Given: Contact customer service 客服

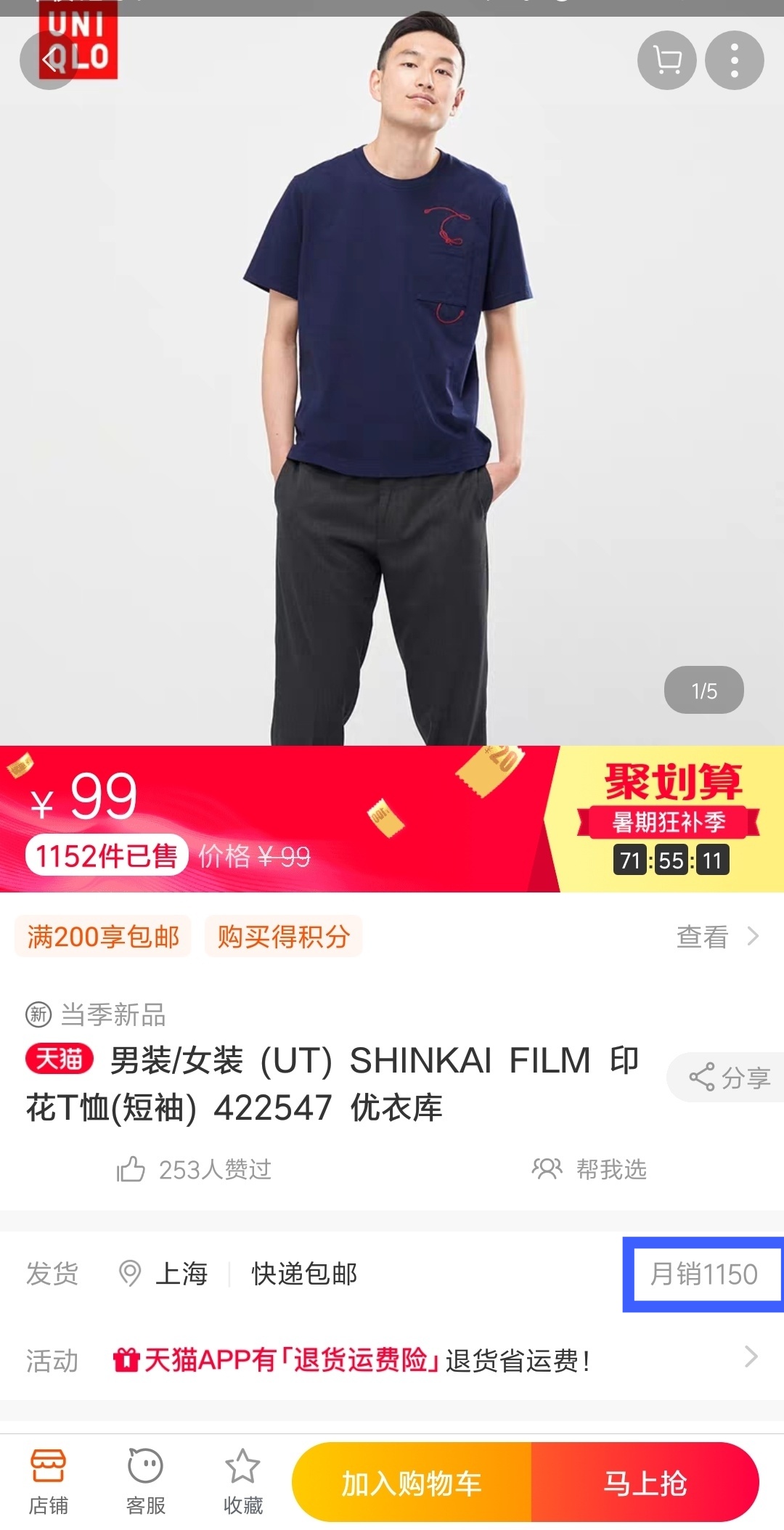Looking at the screenshot, I should pos(145,1481).
